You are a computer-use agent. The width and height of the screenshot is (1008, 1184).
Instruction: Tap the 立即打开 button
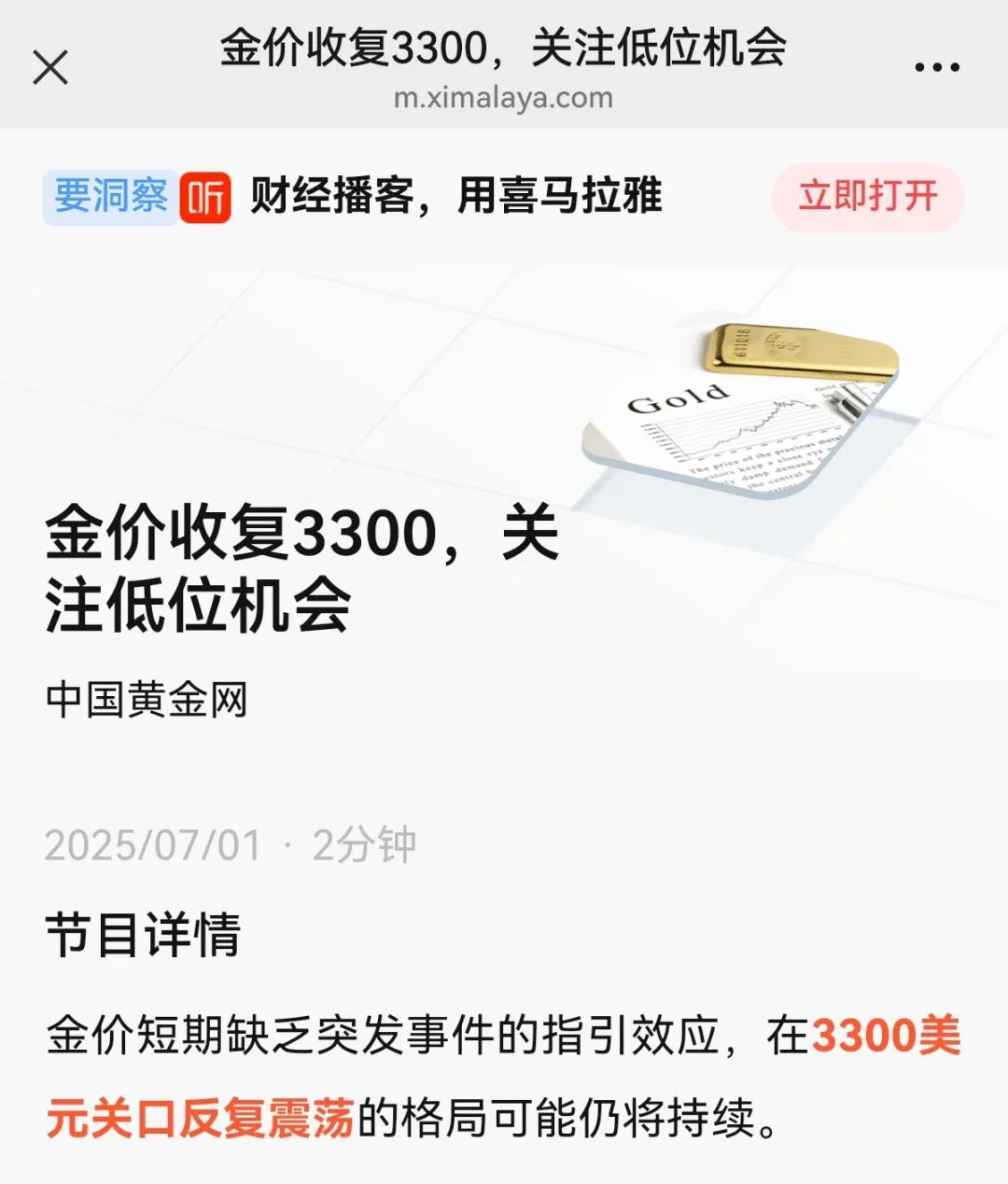pyautogui.click(x=867, y=197)
